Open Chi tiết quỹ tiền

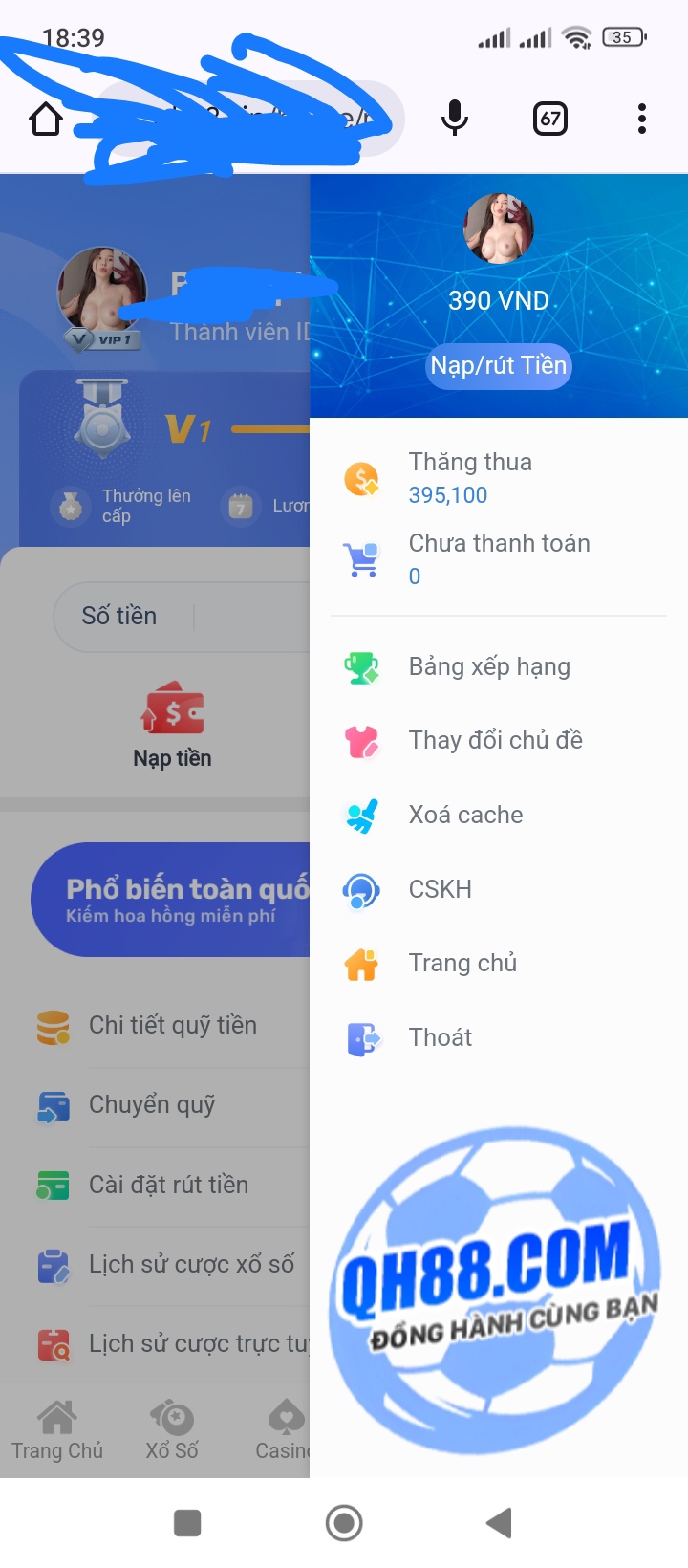click(172, 1026)
